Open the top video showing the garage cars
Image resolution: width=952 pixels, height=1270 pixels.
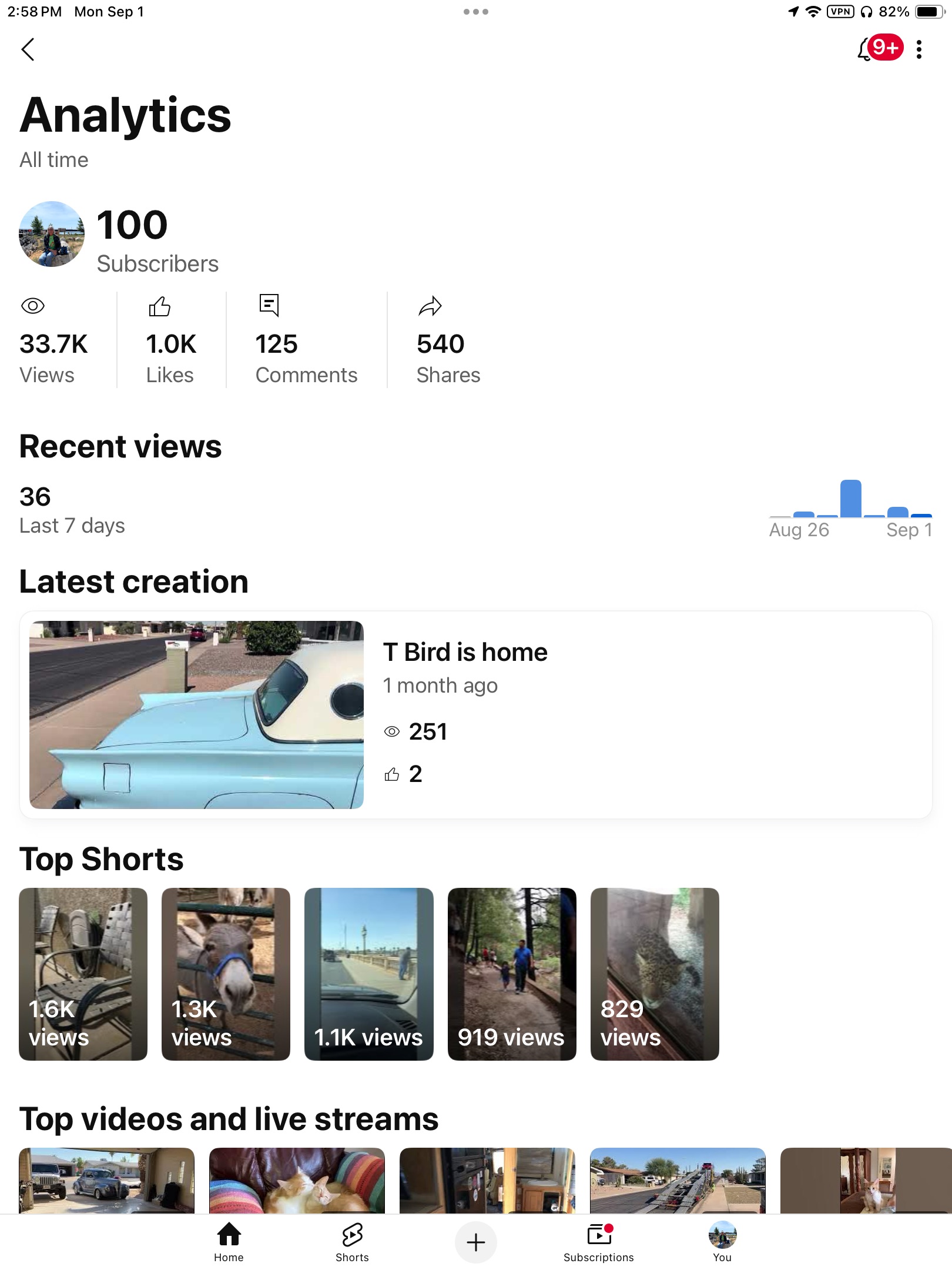pos(106,1179)
